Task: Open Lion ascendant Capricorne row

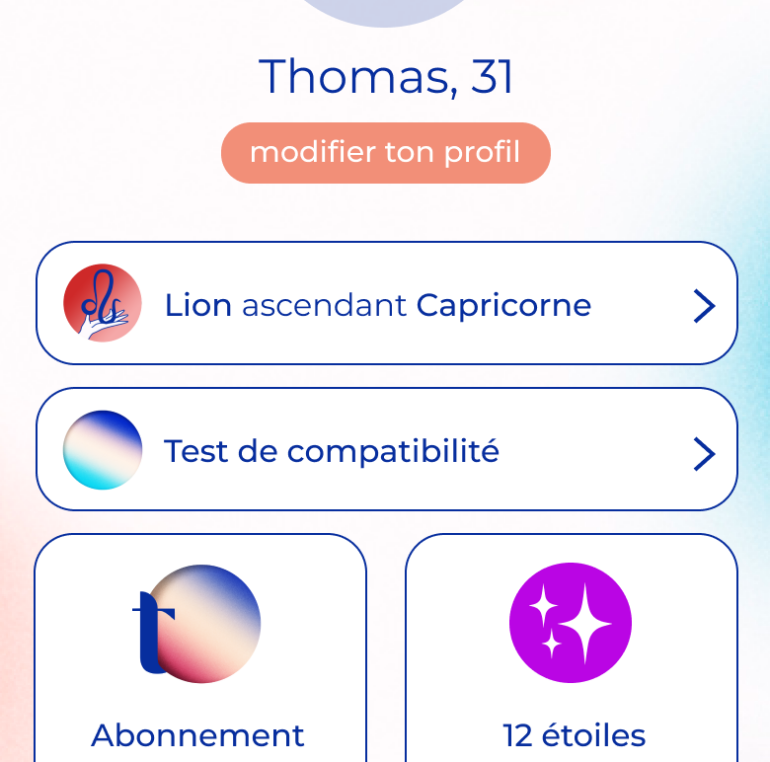Action: pos(386,303)
